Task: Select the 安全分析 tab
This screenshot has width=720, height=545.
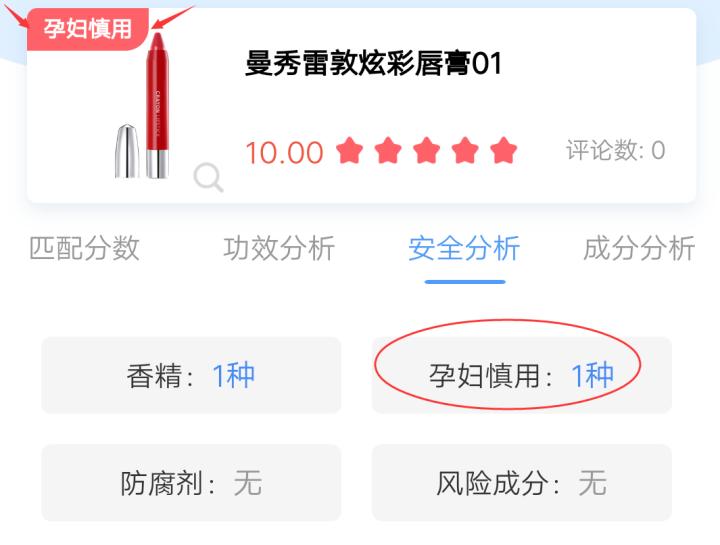Action: point(464,248)
